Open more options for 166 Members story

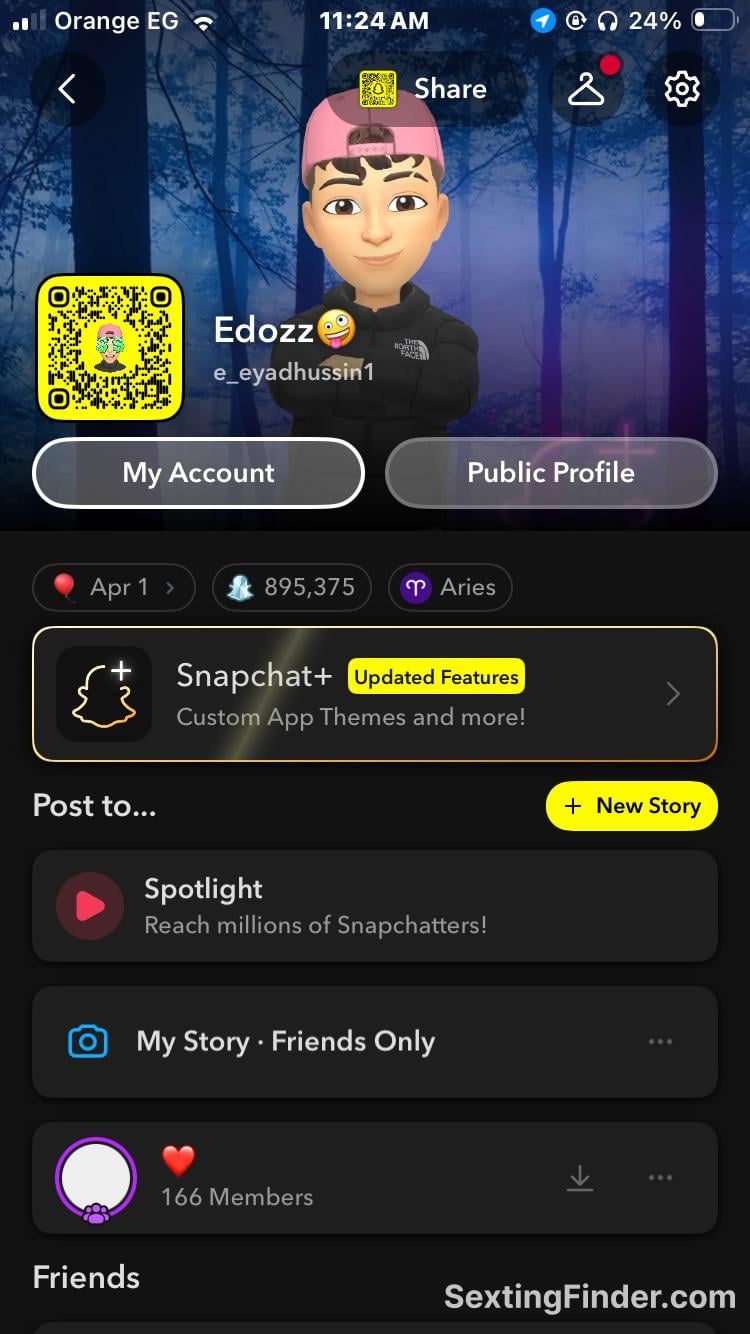pos(660,1178)
